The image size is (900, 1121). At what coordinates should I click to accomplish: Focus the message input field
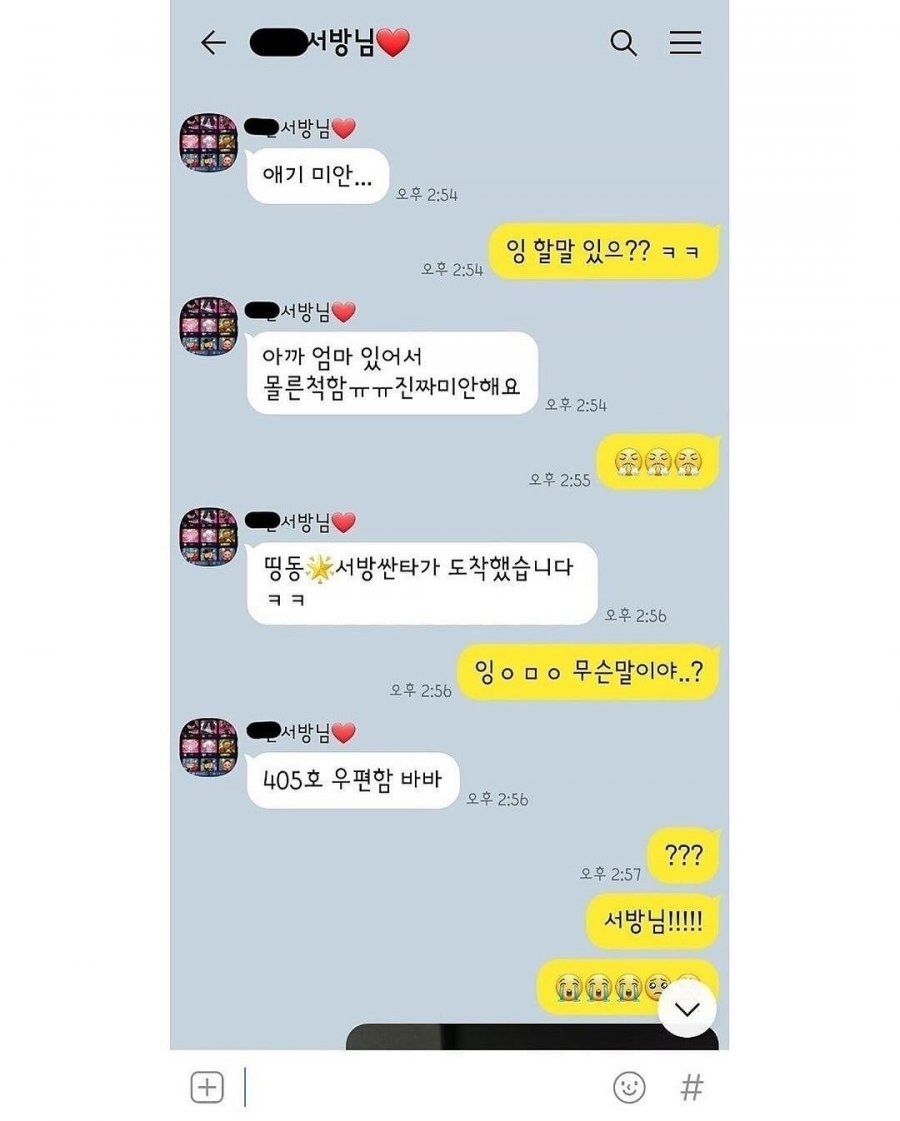[x=420, y=1087]
